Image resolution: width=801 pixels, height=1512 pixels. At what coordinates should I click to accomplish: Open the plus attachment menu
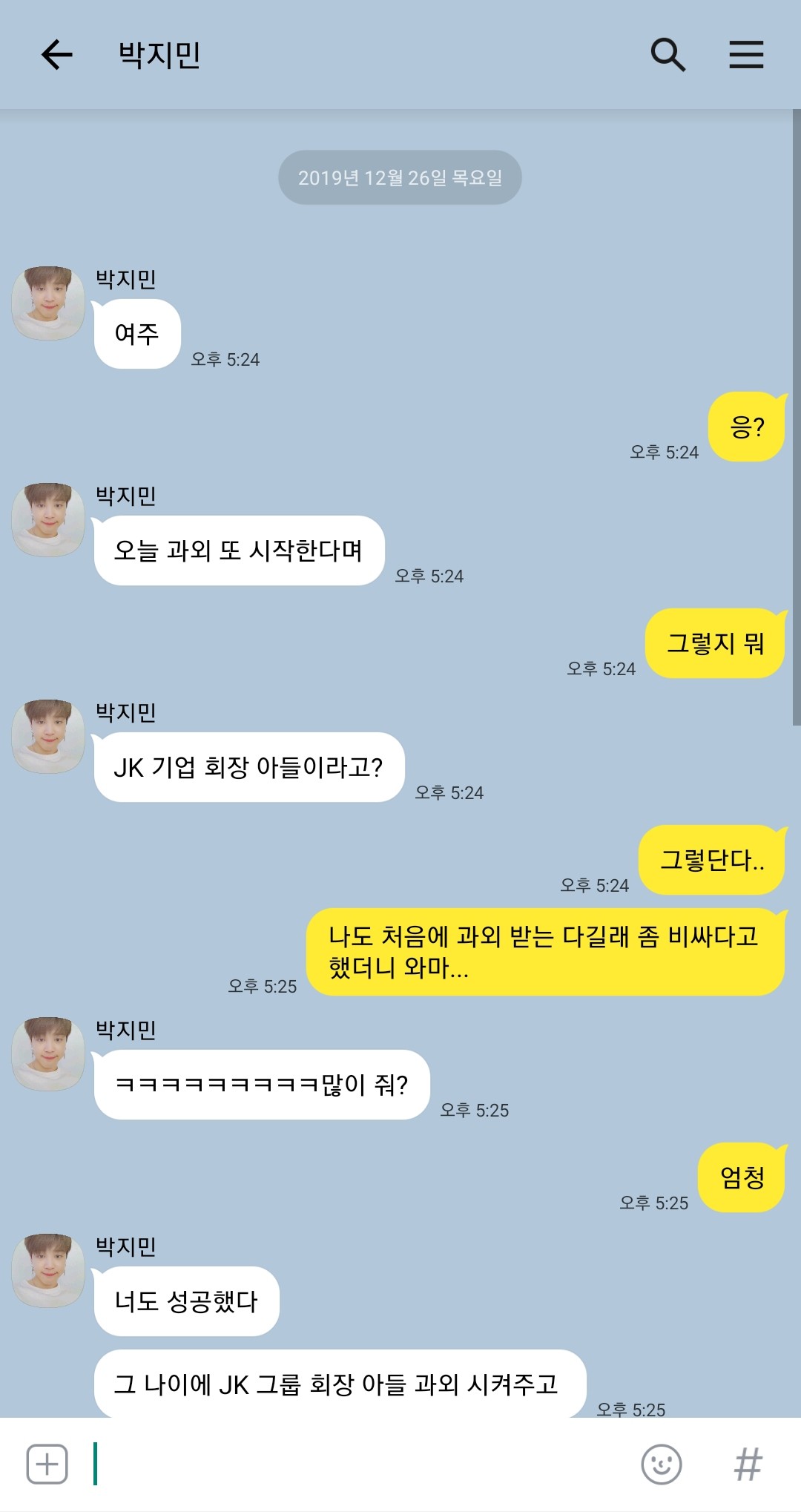47,1464
